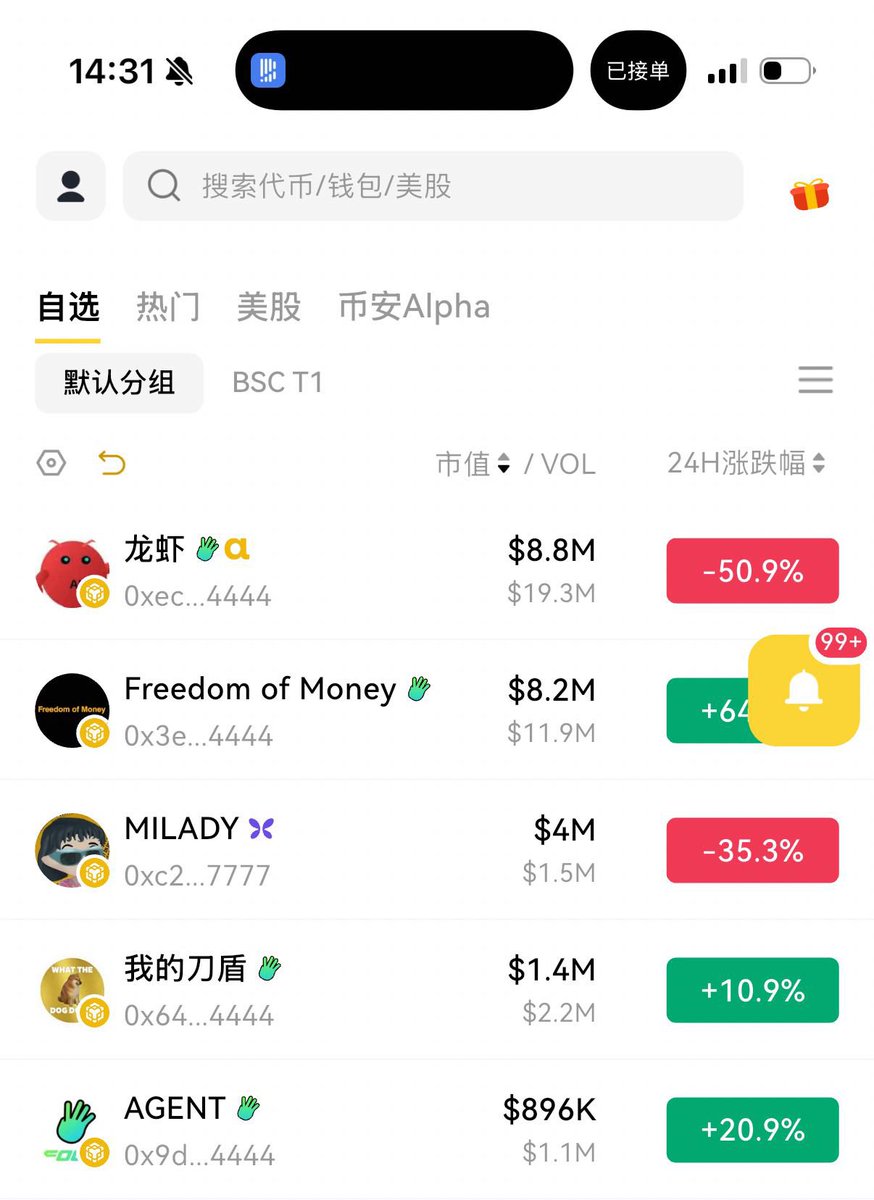Viewport: 874px width, 1200px height.
Task: Open the 龙虾 token row
Action: (300, 571)
